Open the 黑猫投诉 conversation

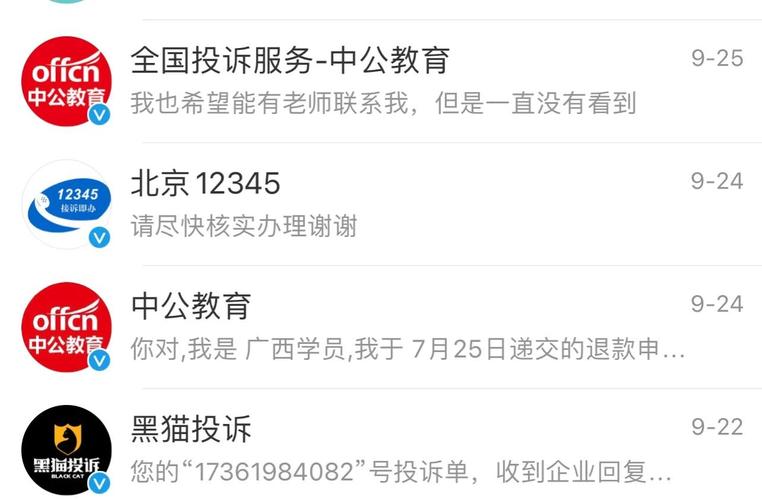[400, 449]
